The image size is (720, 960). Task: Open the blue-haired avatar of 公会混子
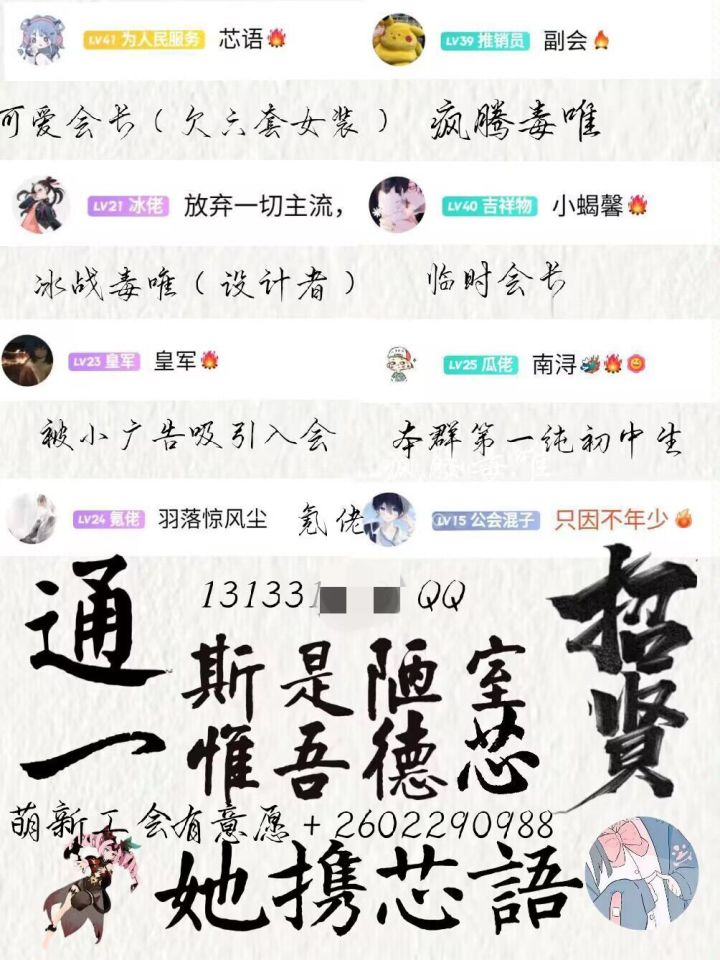[390, 518]
